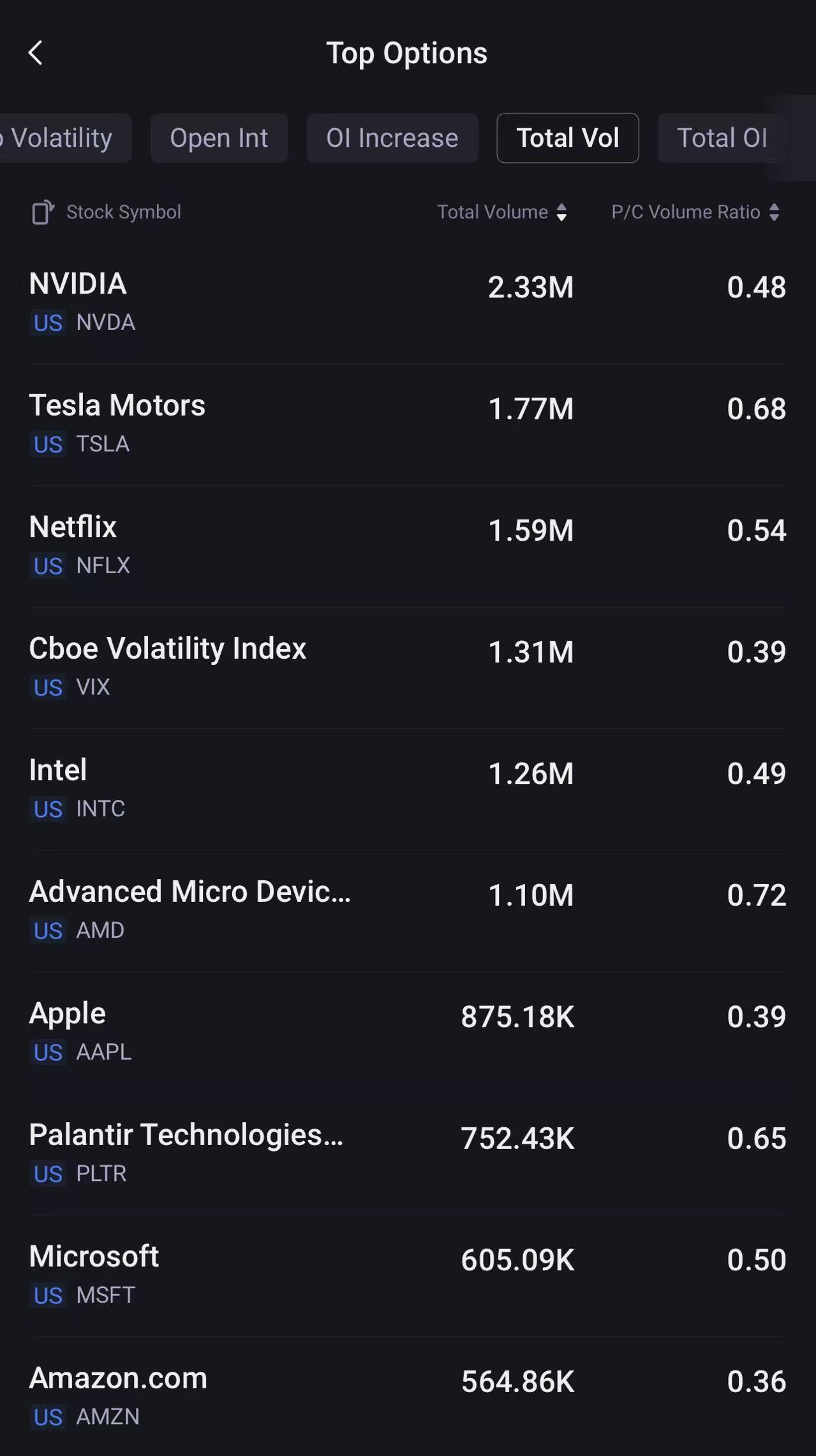Keep the Total Vol filter selected
The height and width of the screenshot is (1456, 816).
click(567, 138)
